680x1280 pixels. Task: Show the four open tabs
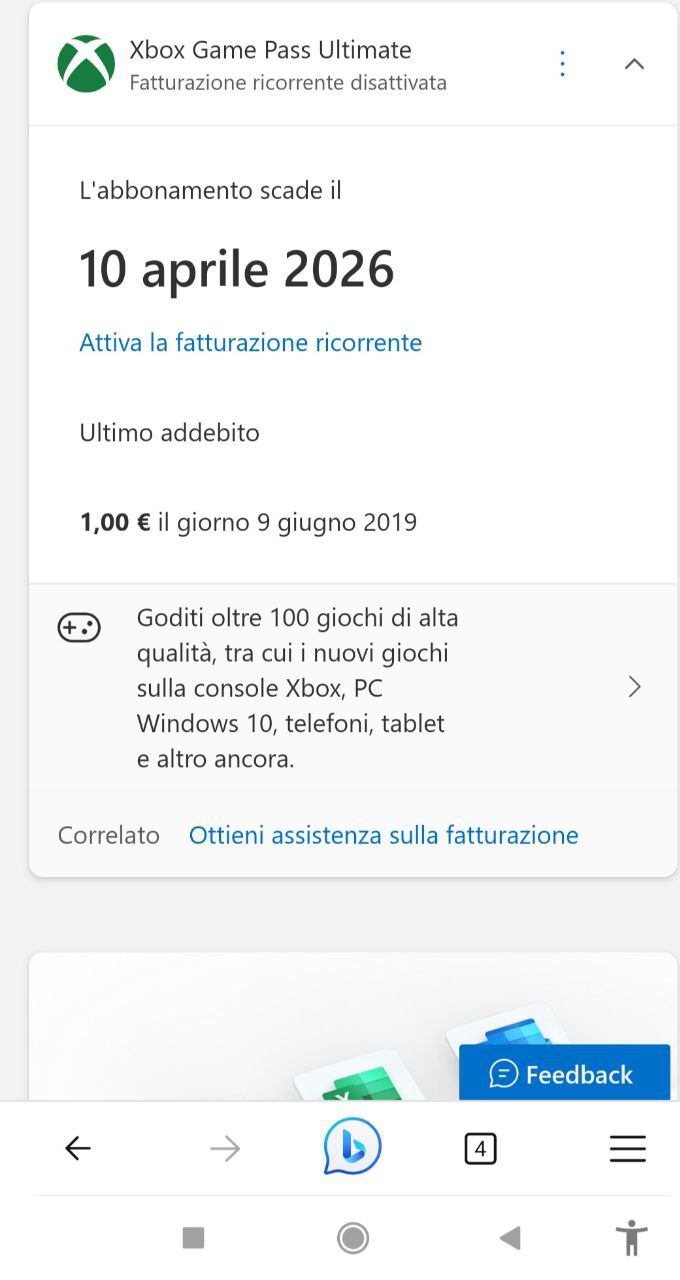click(480, 1150)
